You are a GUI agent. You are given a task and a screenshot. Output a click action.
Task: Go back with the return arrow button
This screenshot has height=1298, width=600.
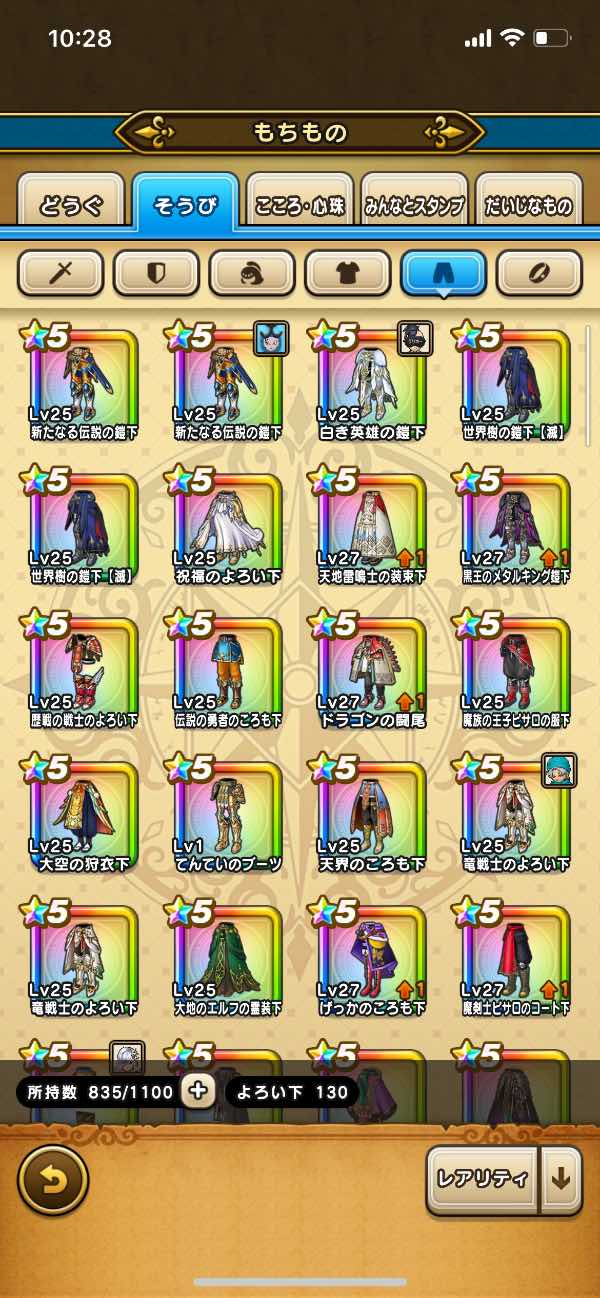point(53,1180)
